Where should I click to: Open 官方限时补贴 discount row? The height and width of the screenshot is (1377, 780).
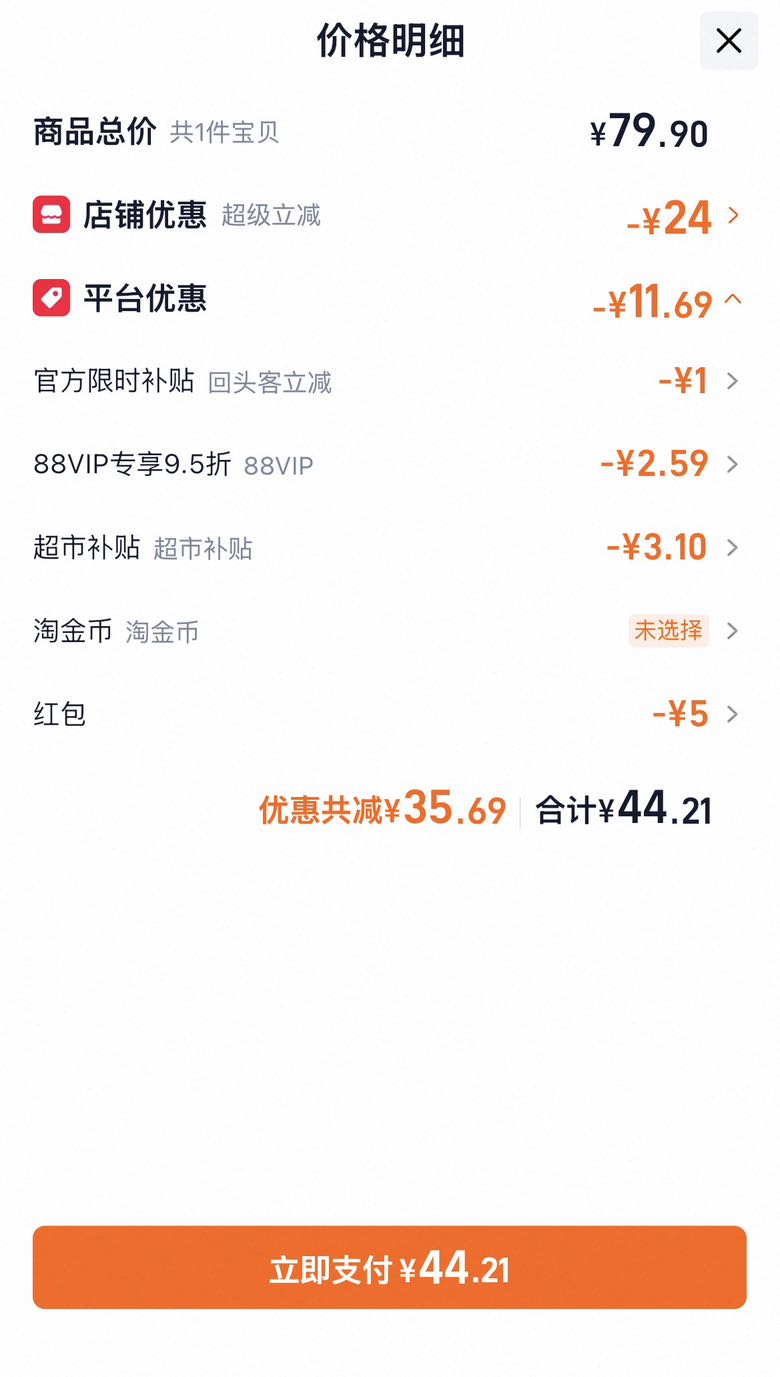click(x=389, y=381)
